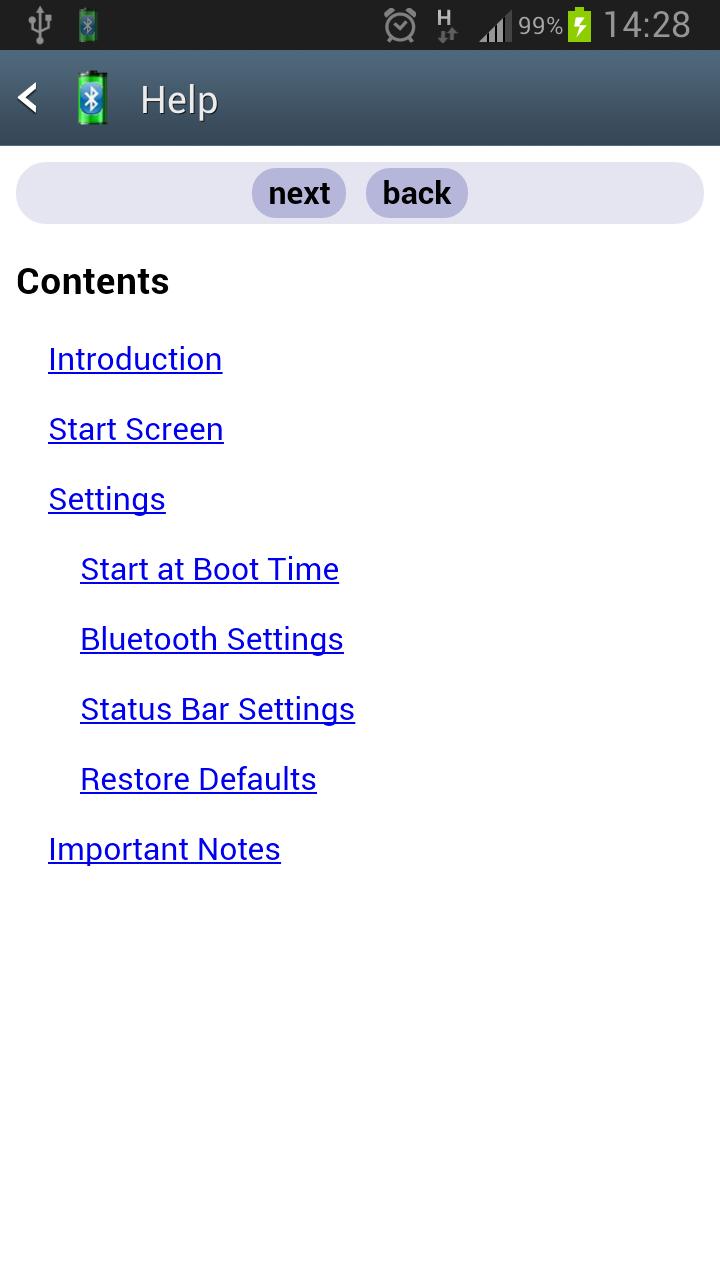Jump to the Settings section
720x1280 pixels.
coord(107,500)
